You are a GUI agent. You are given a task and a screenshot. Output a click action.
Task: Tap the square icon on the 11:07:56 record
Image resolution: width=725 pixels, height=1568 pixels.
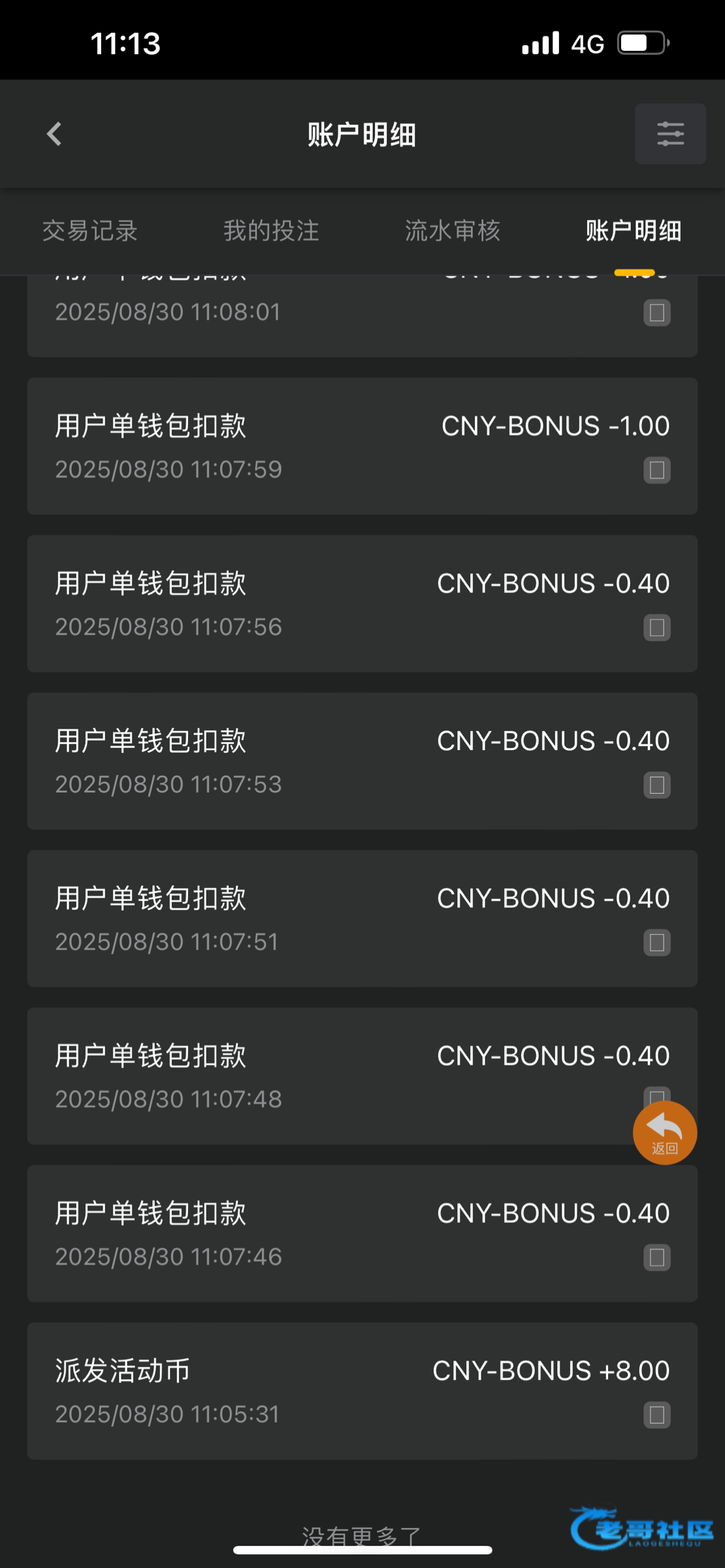click(x=657, y=628)
